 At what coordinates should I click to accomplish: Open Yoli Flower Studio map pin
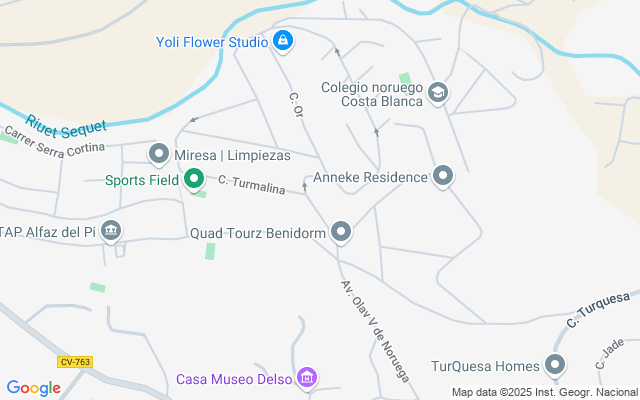coord(283,42)
